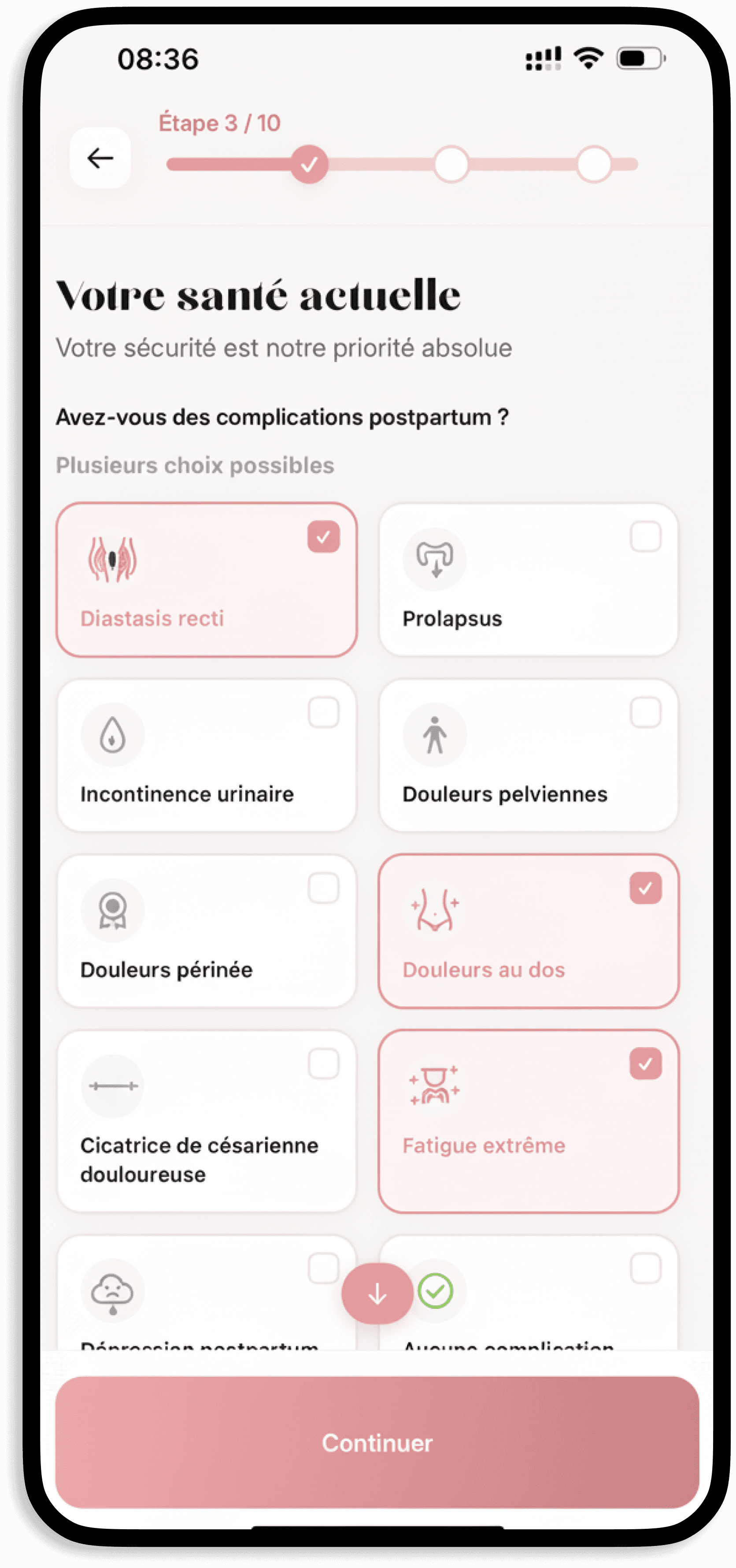Viewport: 736px width, 1568px height.
Task: Check the Prolapsus checkbox
Action: click(645, 536)
